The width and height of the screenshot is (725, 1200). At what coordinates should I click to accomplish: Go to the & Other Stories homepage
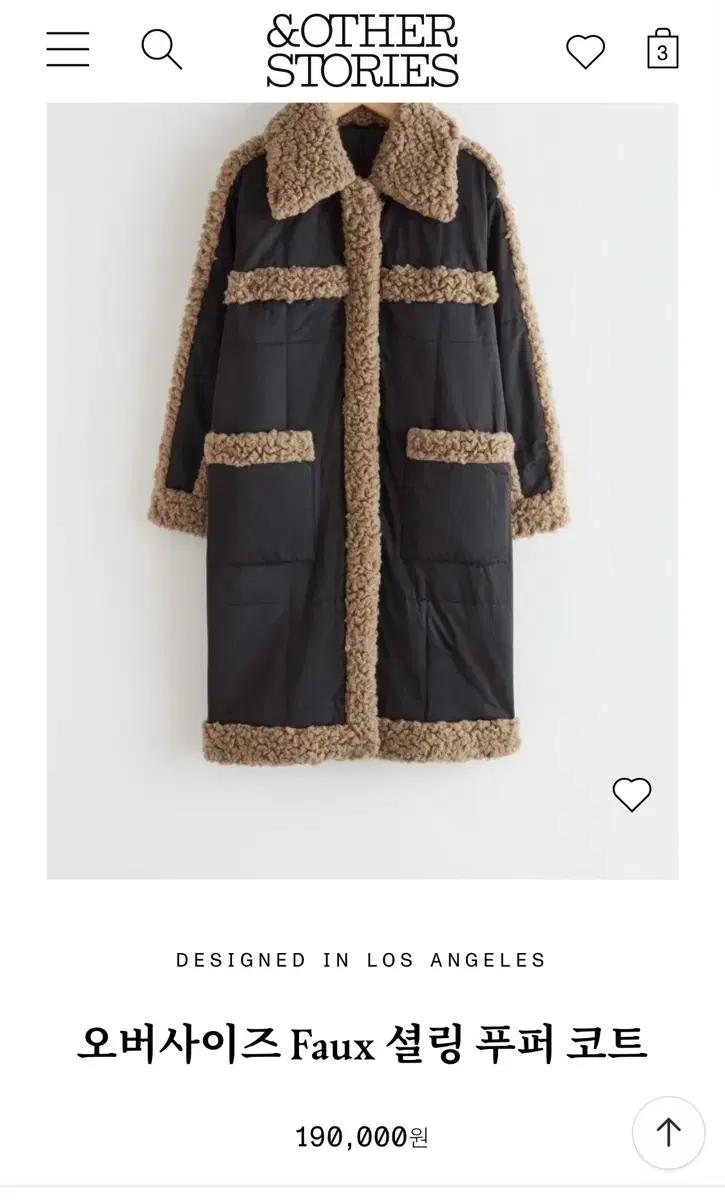coord(362,50)
